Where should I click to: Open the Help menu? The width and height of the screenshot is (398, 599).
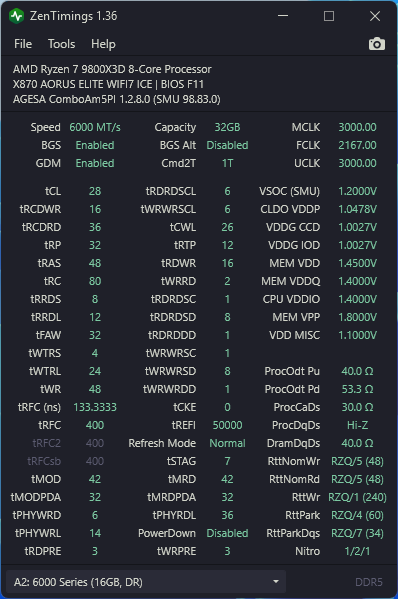103,44
